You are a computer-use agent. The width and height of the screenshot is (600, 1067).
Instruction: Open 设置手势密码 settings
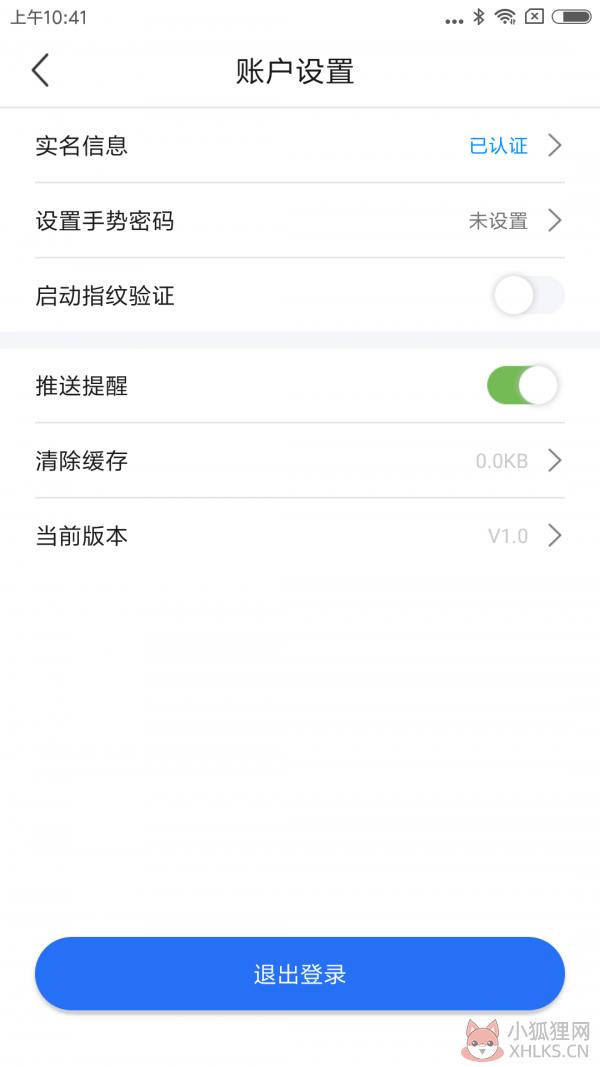tap(300, 220)
